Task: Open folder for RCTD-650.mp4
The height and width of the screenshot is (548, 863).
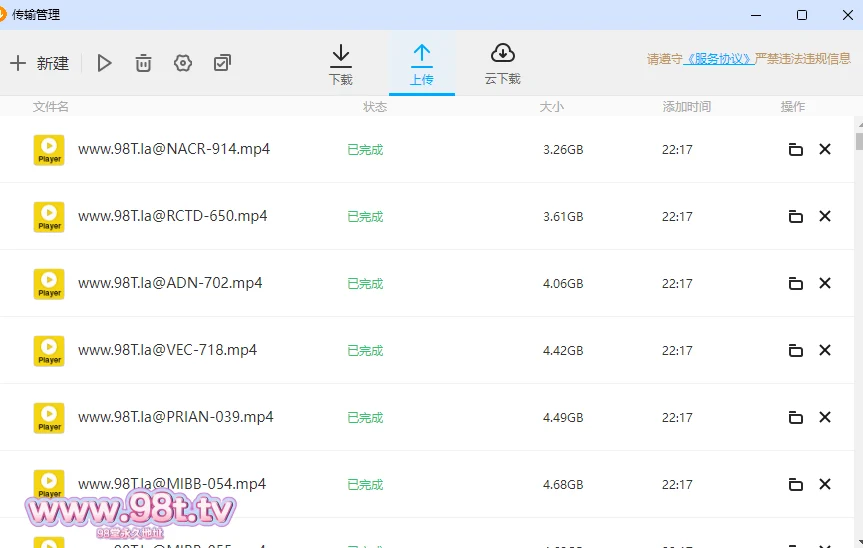Action: [x=796, y=217]
